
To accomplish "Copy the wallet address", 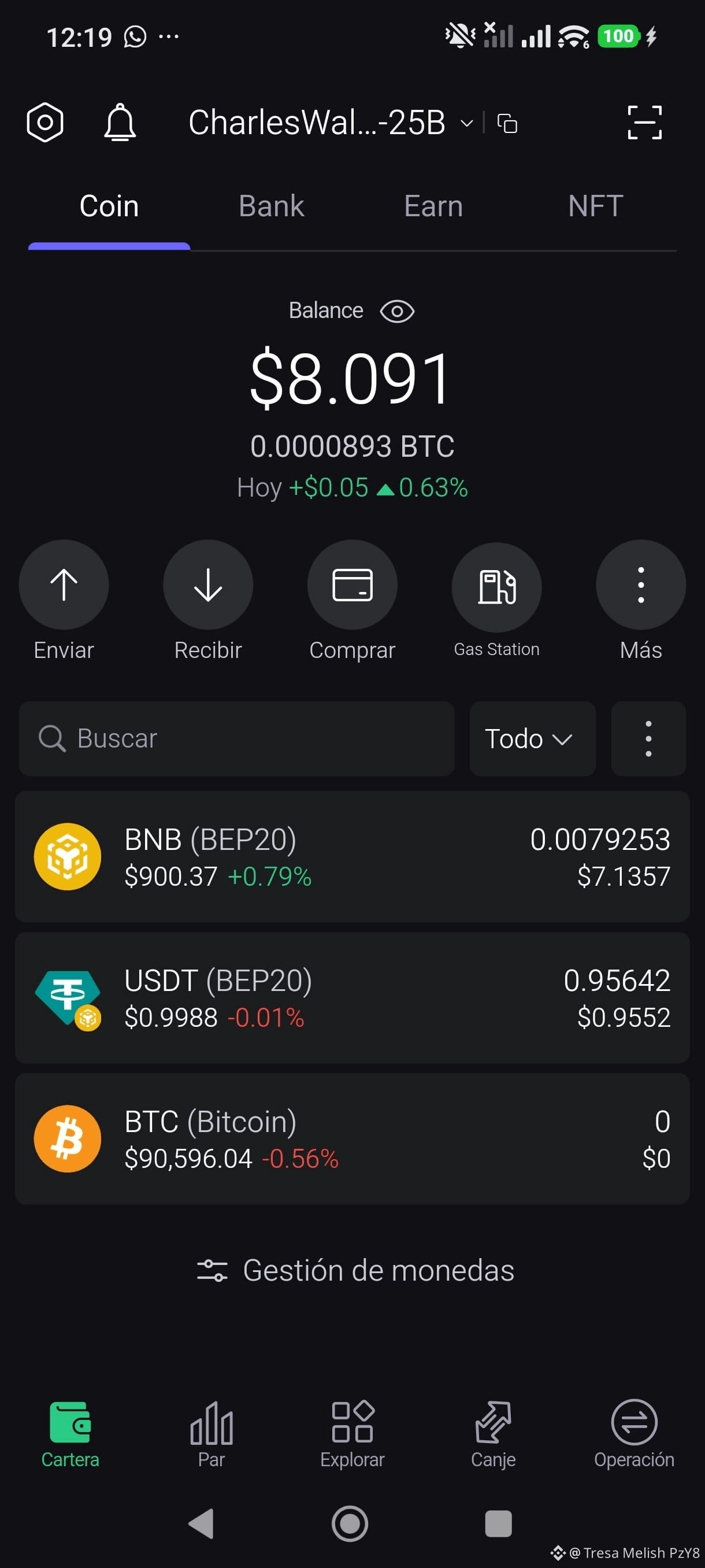I will (507, 123).
